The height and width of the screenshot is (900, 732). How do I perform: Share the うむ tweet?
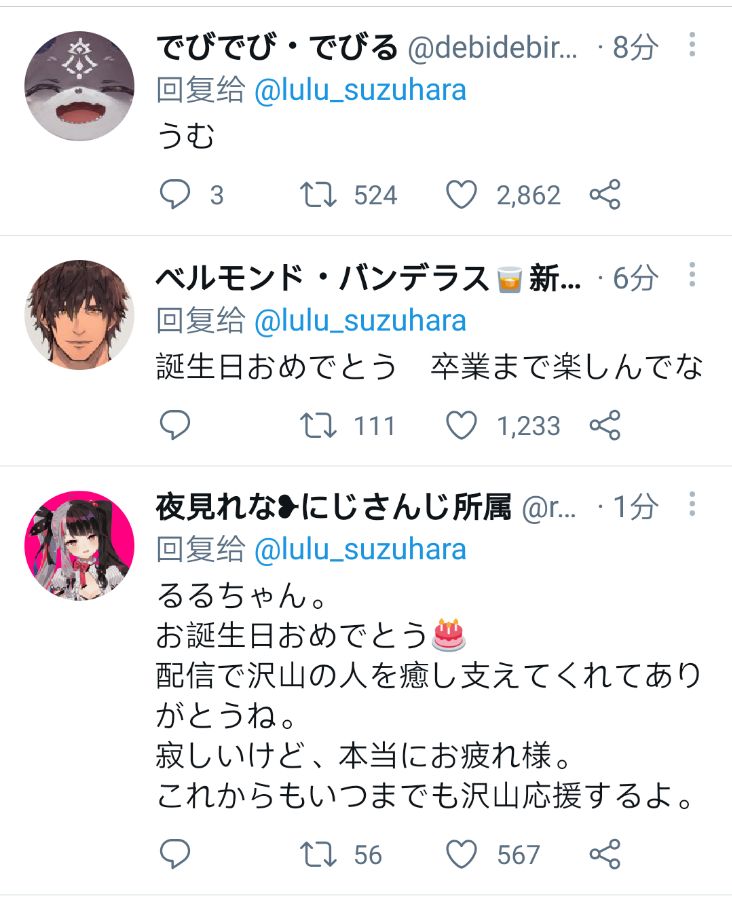tap(605, 195)
